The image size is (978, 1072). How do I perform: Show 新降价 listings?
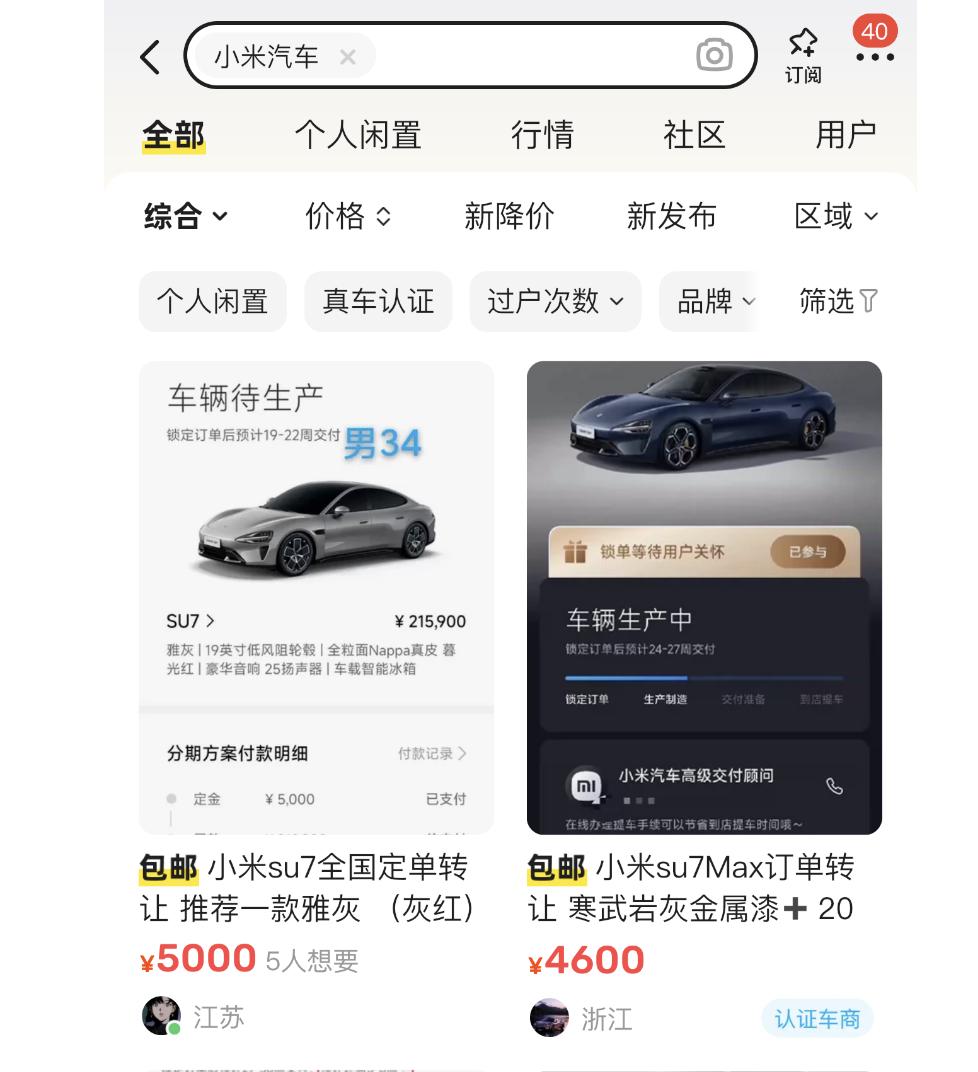click(509, 216)
